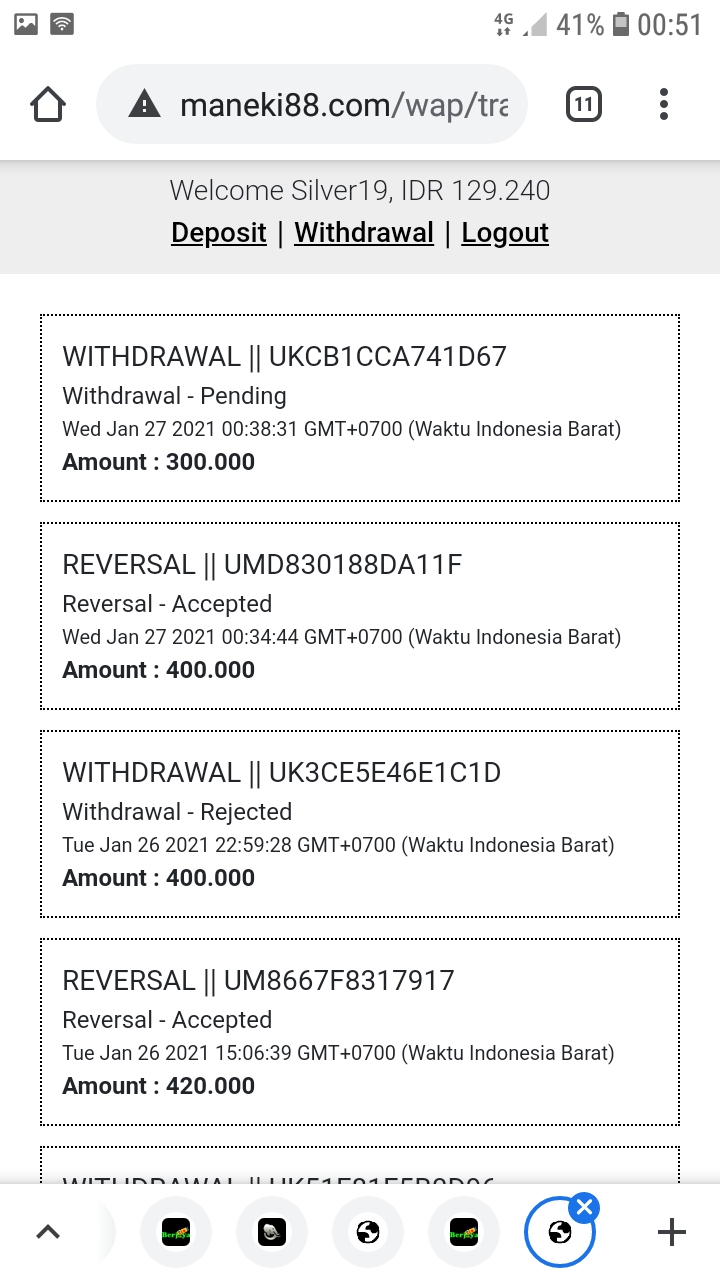Switch to the black snail-icon tab

tap(272, 1232)
